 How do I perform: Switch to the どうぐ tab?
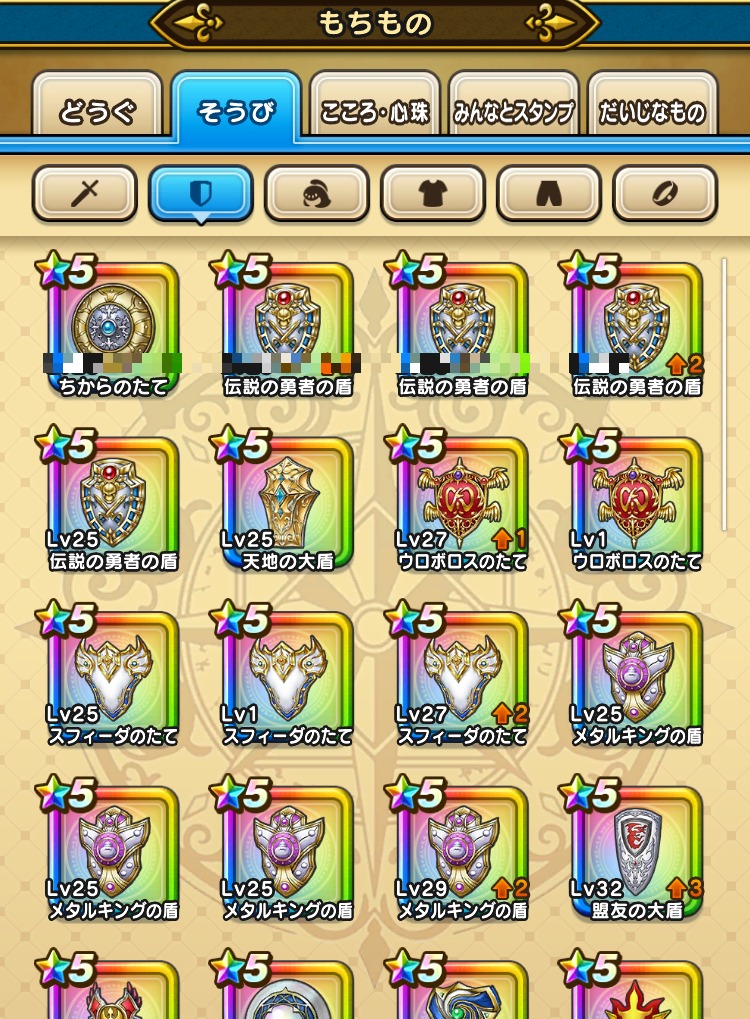tap(97, 110)
